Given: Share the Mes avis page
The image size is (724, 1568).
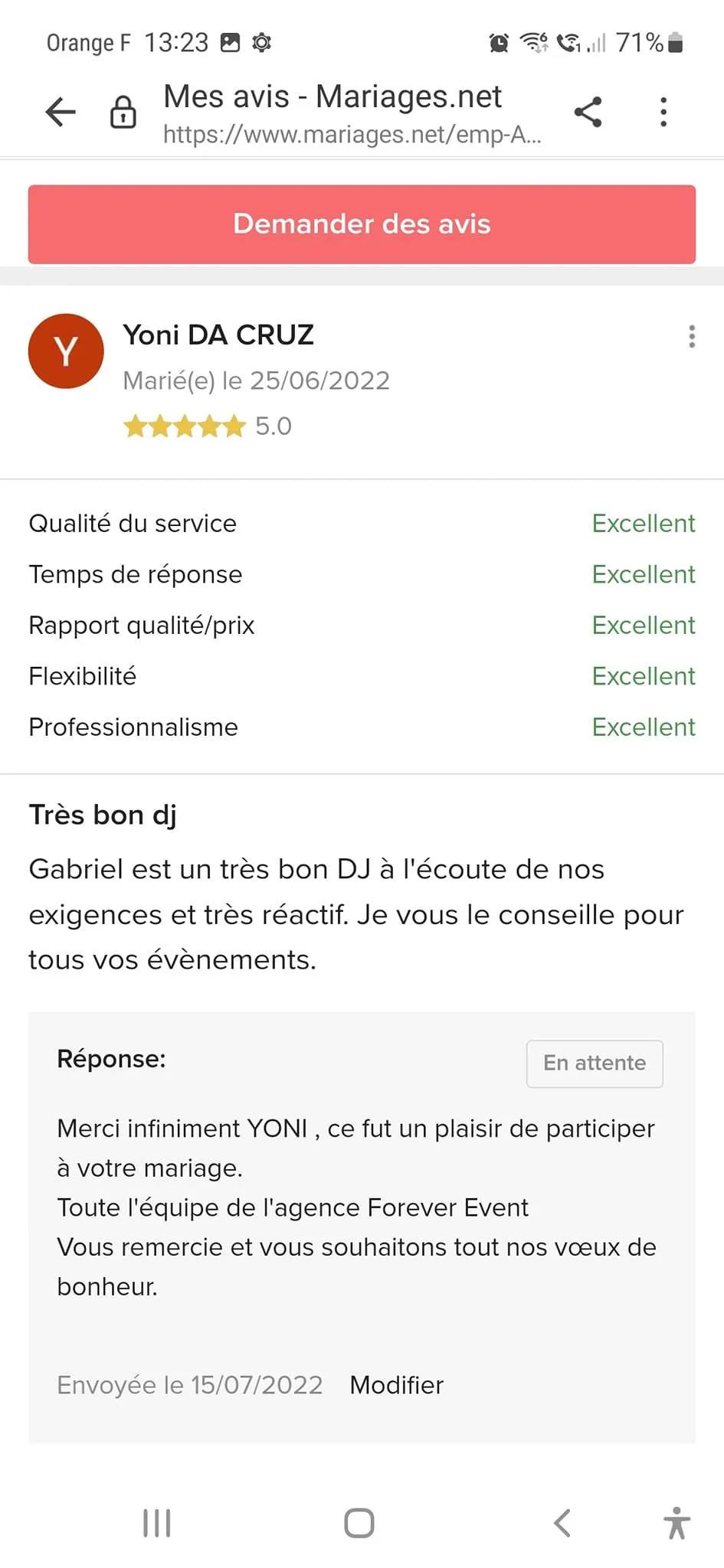Looking at the screenshot, I should 588,113.
